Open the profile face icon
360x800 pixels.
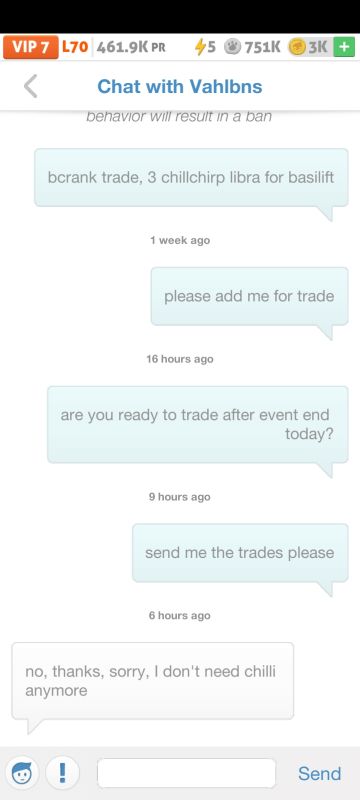pyautogui.click(x=22, y=773)
